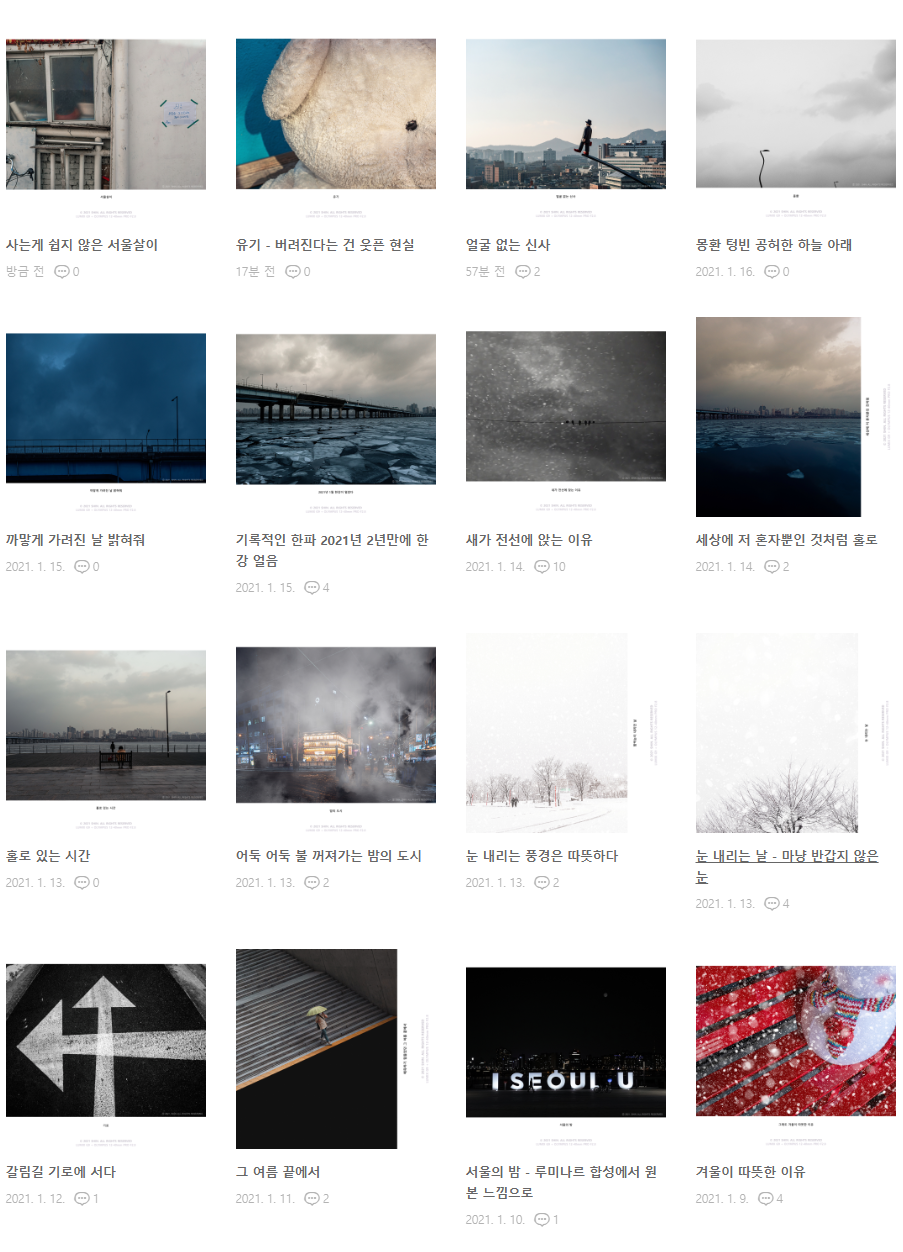This screenshot has height=1252, width=903.
Task: Open '세상에 저 혼자뿐인 것처럼 홀로' post
Action: pyautogui.click(x=786, y=540)
